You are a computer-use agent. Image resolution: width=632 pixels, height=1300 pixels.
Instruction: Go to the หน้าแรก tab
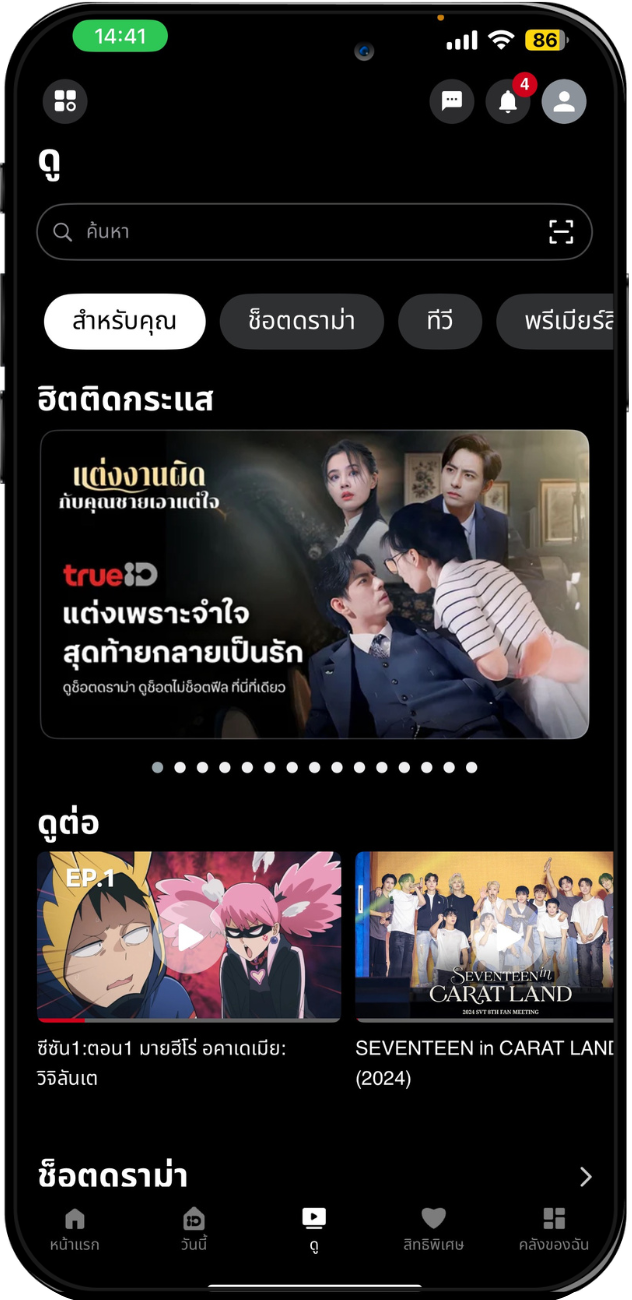tap(75, 1229)
